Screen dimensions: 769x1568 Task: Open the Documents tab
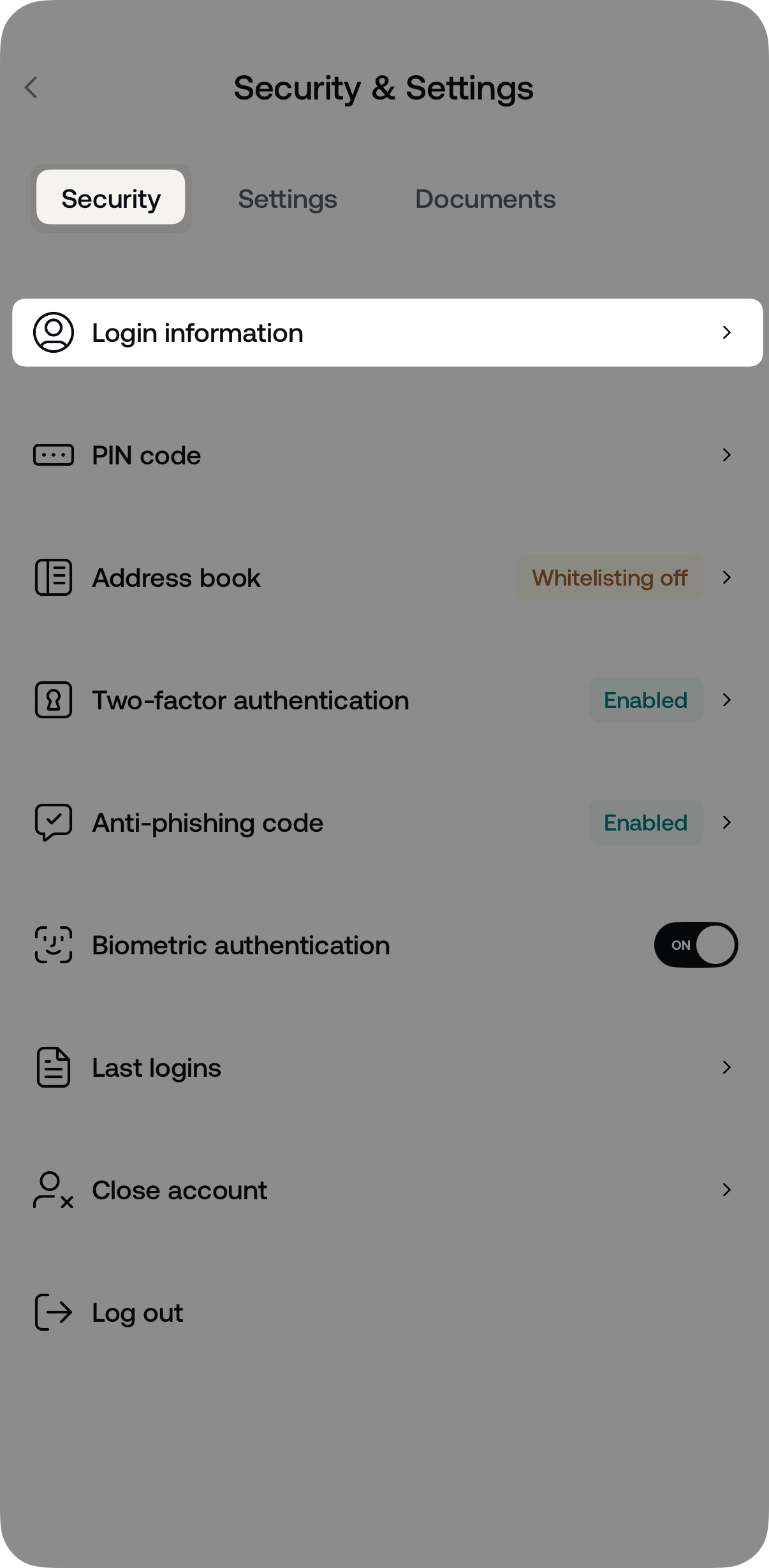(x=485, y=198)
